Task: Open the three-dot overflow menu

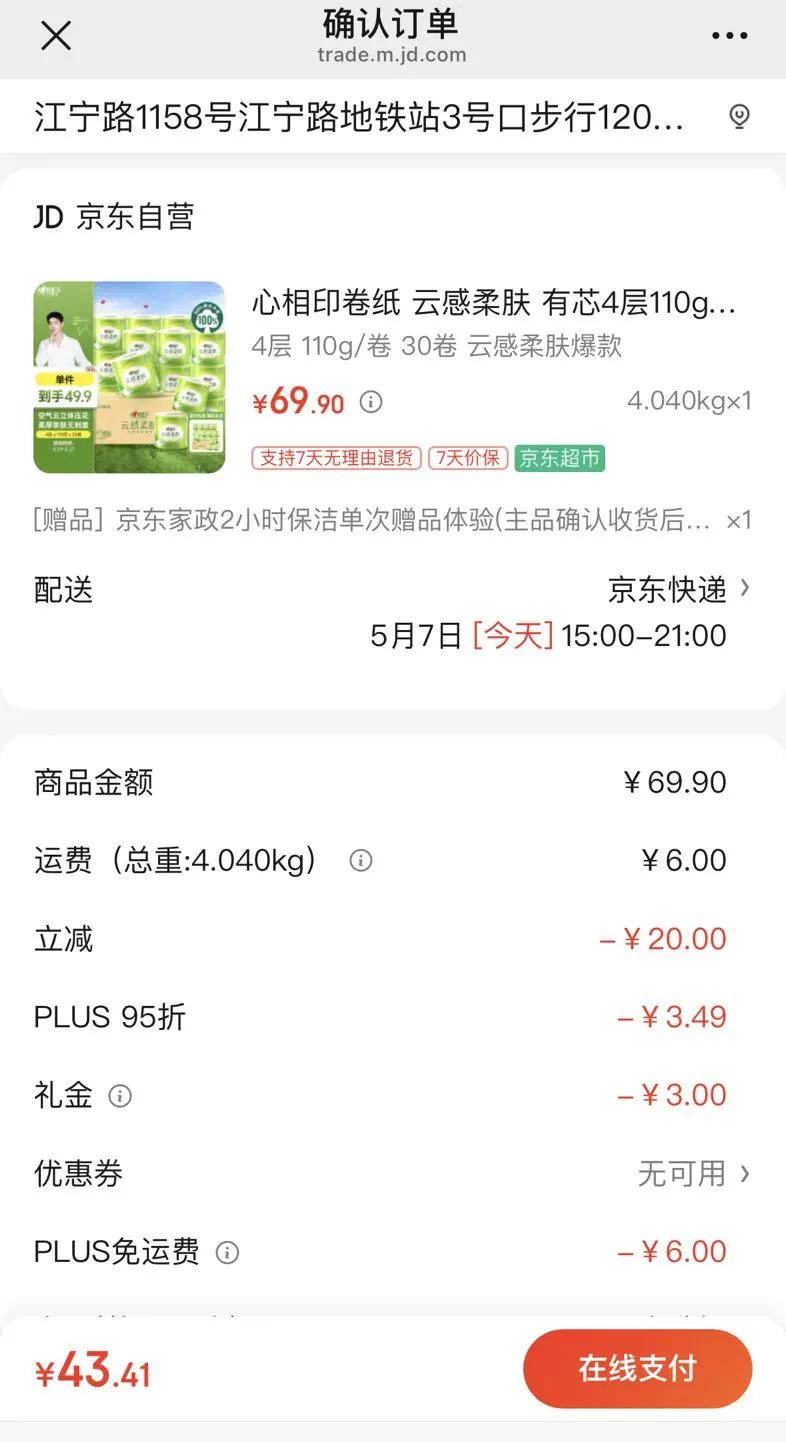Action: pyautogui.click(x=729, y=36)
